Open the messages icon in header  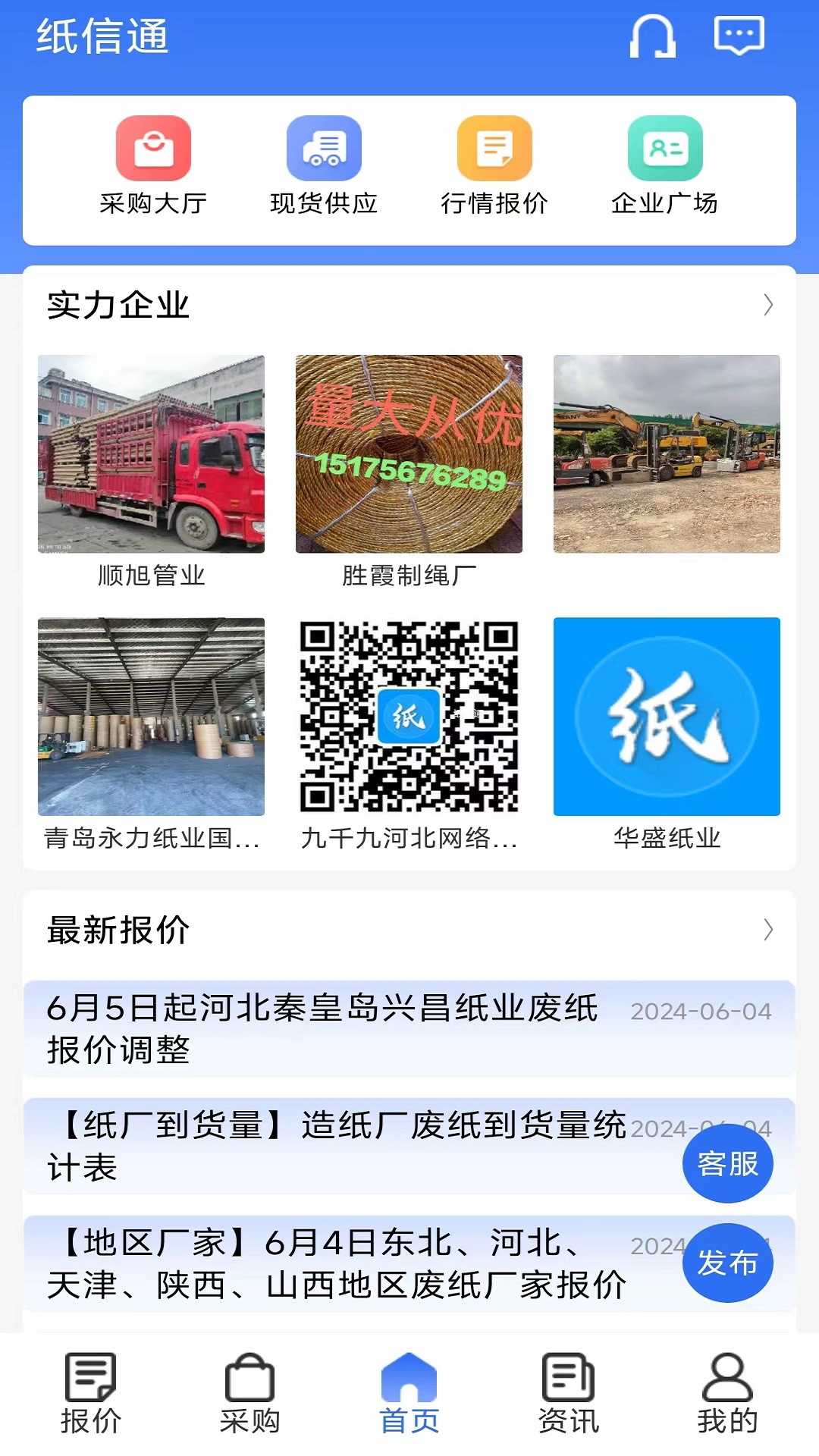[x=739, y=36]
